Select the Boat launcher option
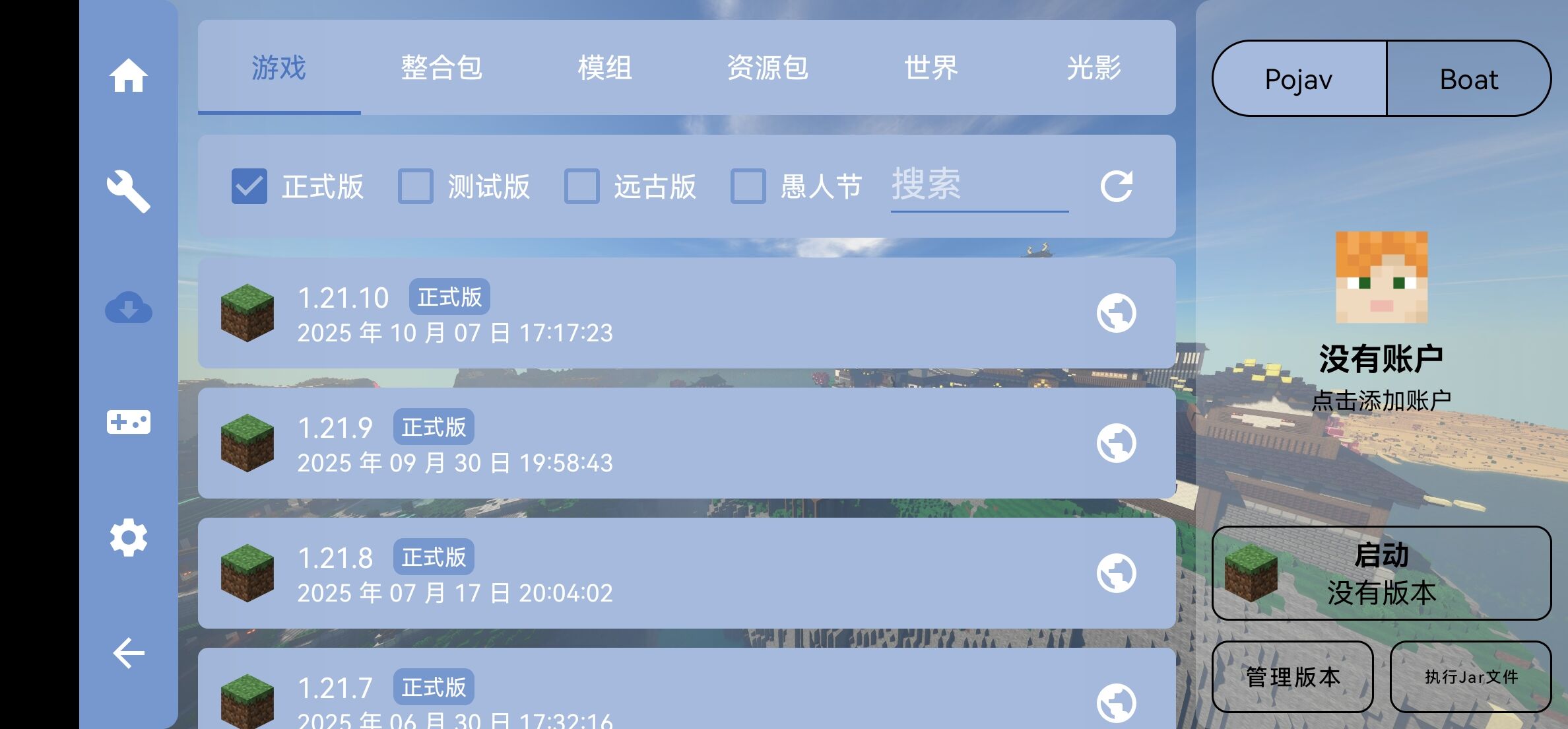This screenshot has width=1568, height=729. [1468, 79]
